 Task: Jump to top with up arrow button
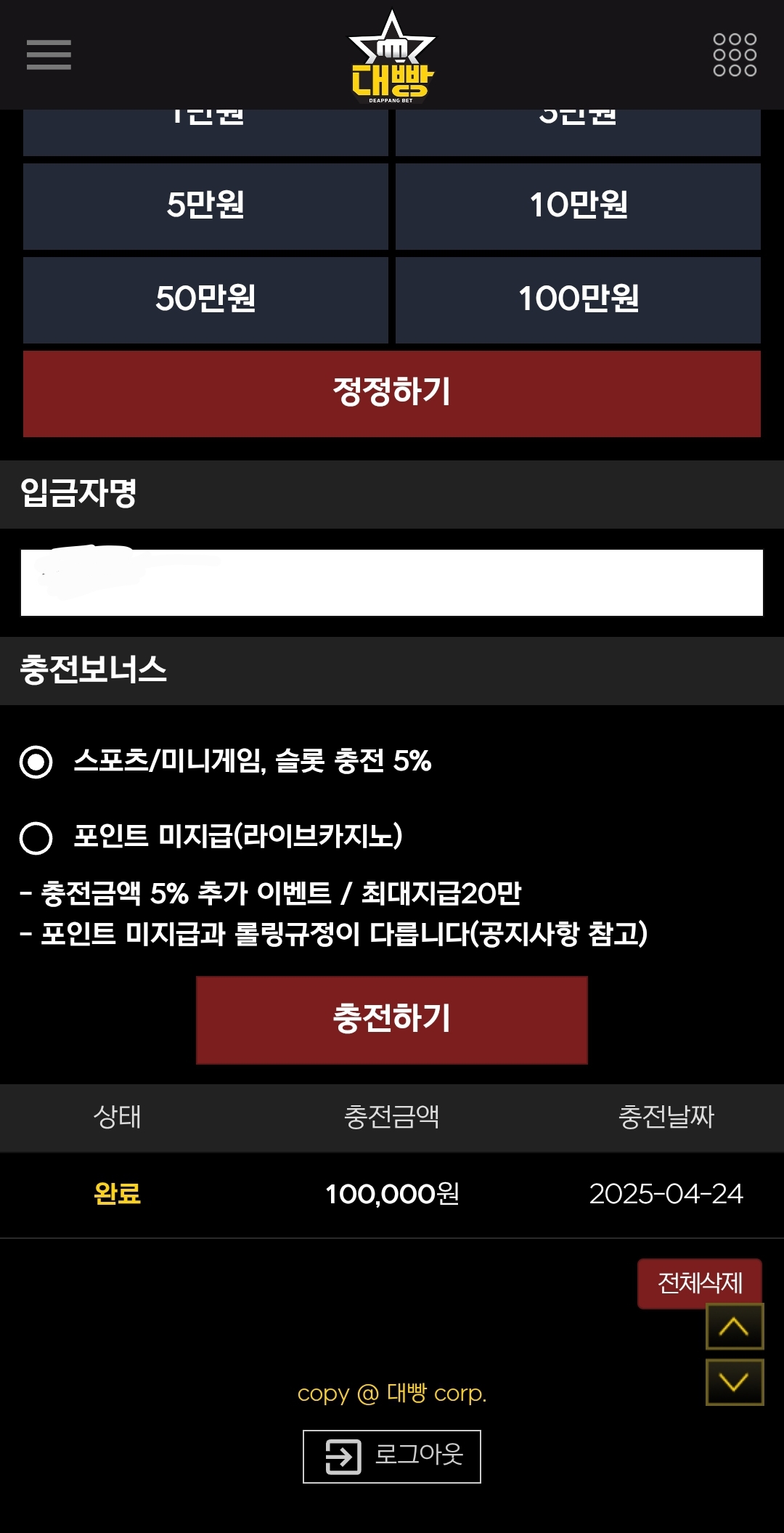tap(735, 1327)
